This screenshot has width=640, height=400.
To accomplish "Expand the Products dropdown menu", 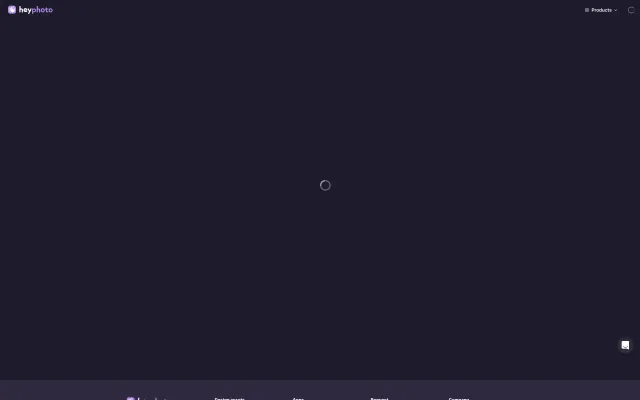I will pos(601,10).
